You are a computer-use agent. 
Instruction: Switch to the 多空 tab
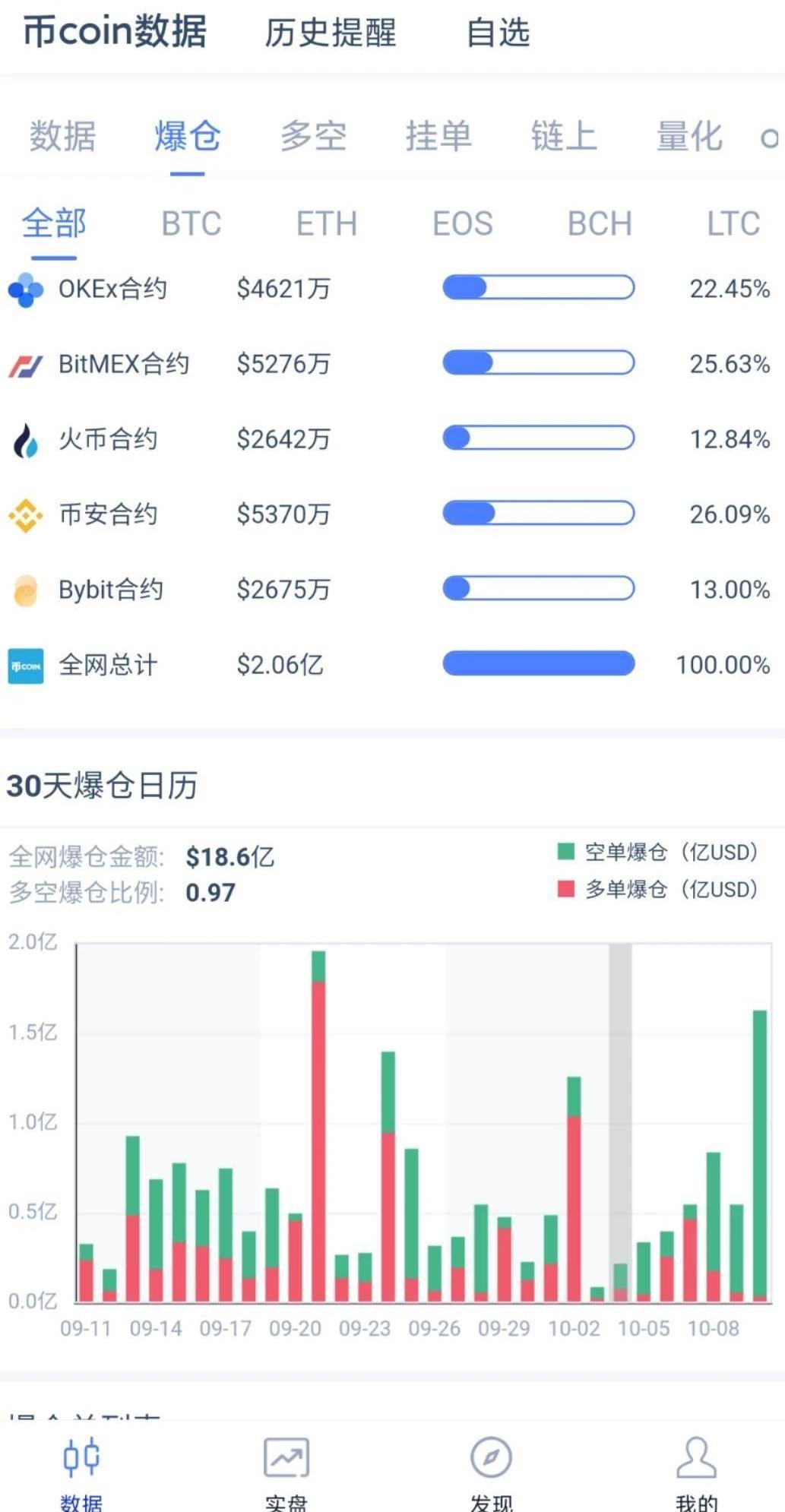313,137
